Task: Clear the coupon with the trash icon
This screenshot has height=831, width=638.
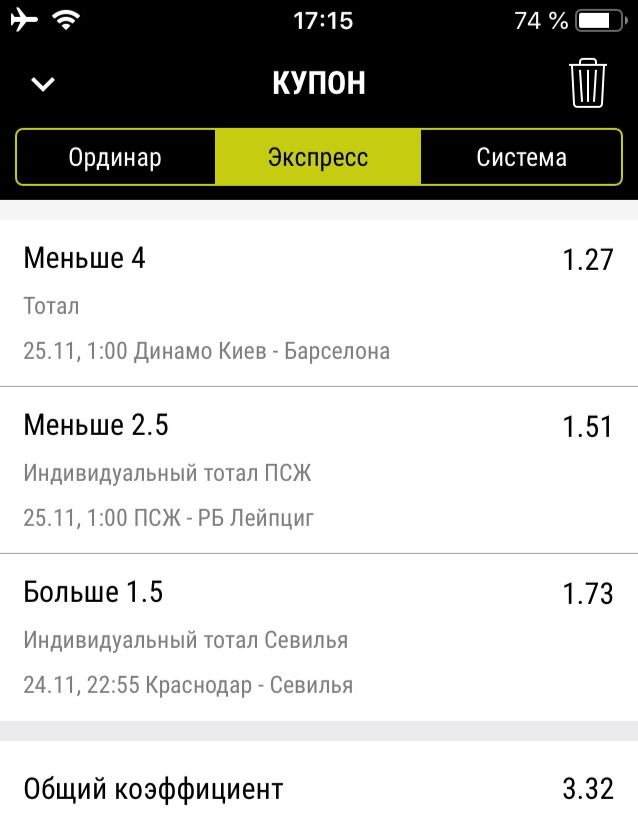Action: point(588,83)
